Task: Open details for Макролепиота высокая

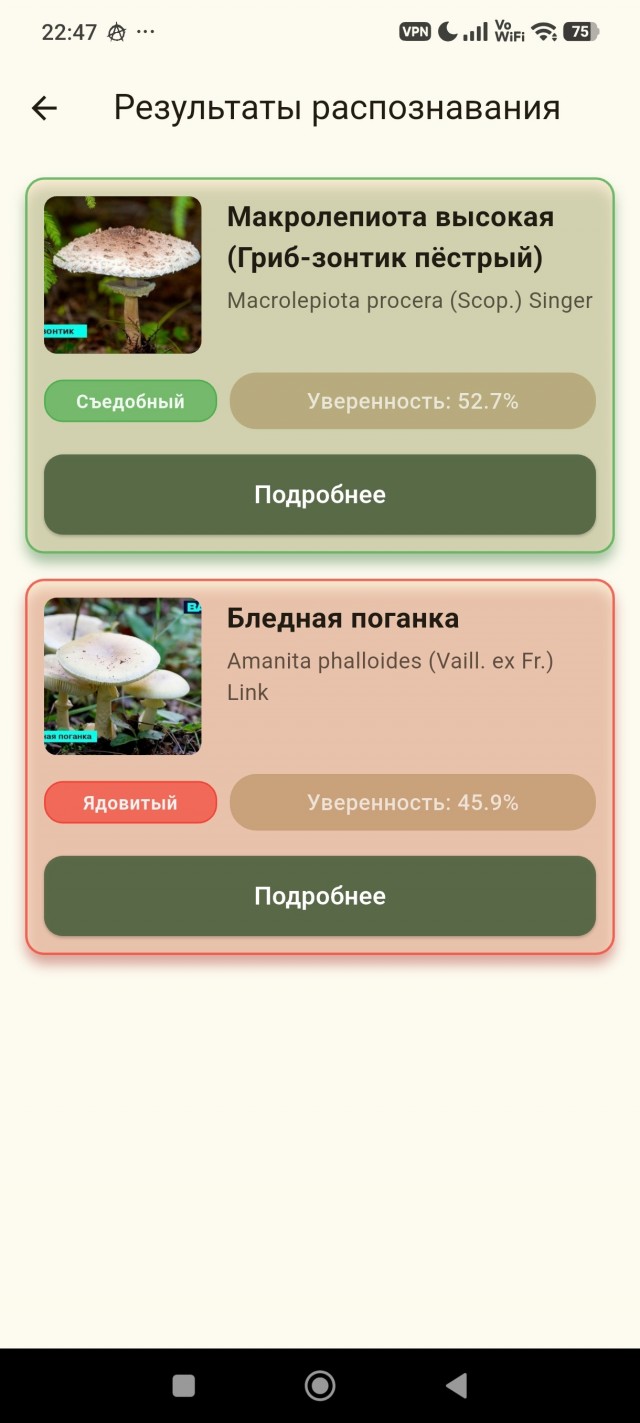Action: click(320, 495)
